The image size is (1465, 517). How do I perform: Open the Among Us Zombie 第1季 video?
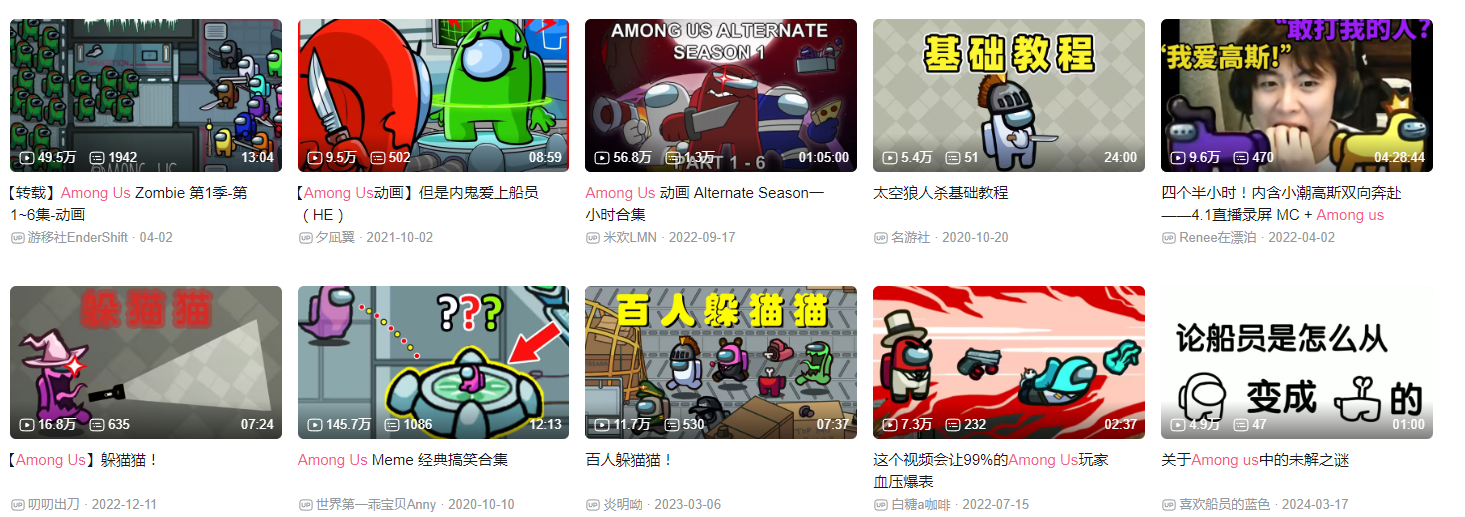[x=146, y=95]
